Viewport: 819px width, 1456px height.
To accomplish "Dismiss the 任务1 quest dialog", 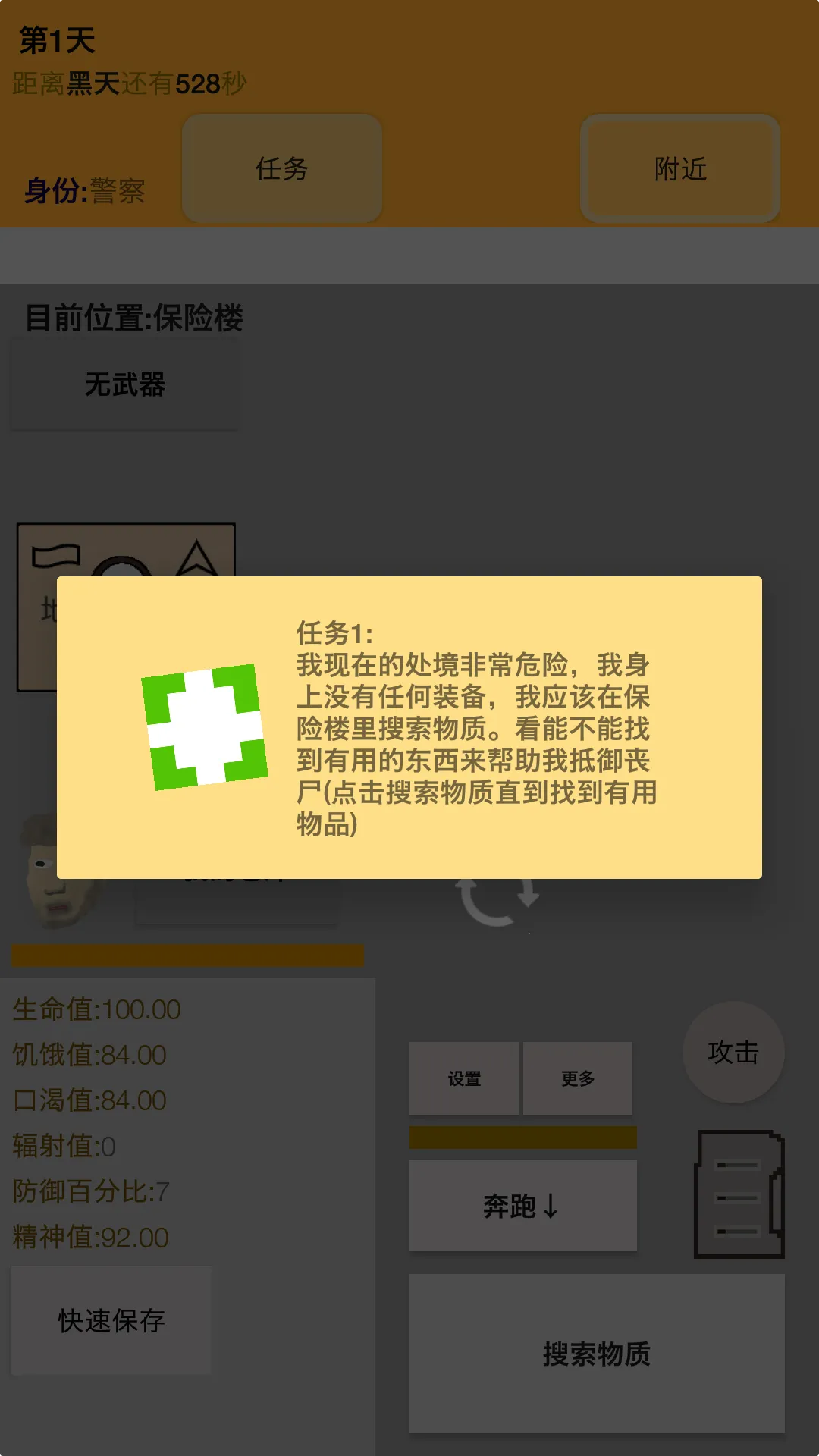I will [409, 728].
